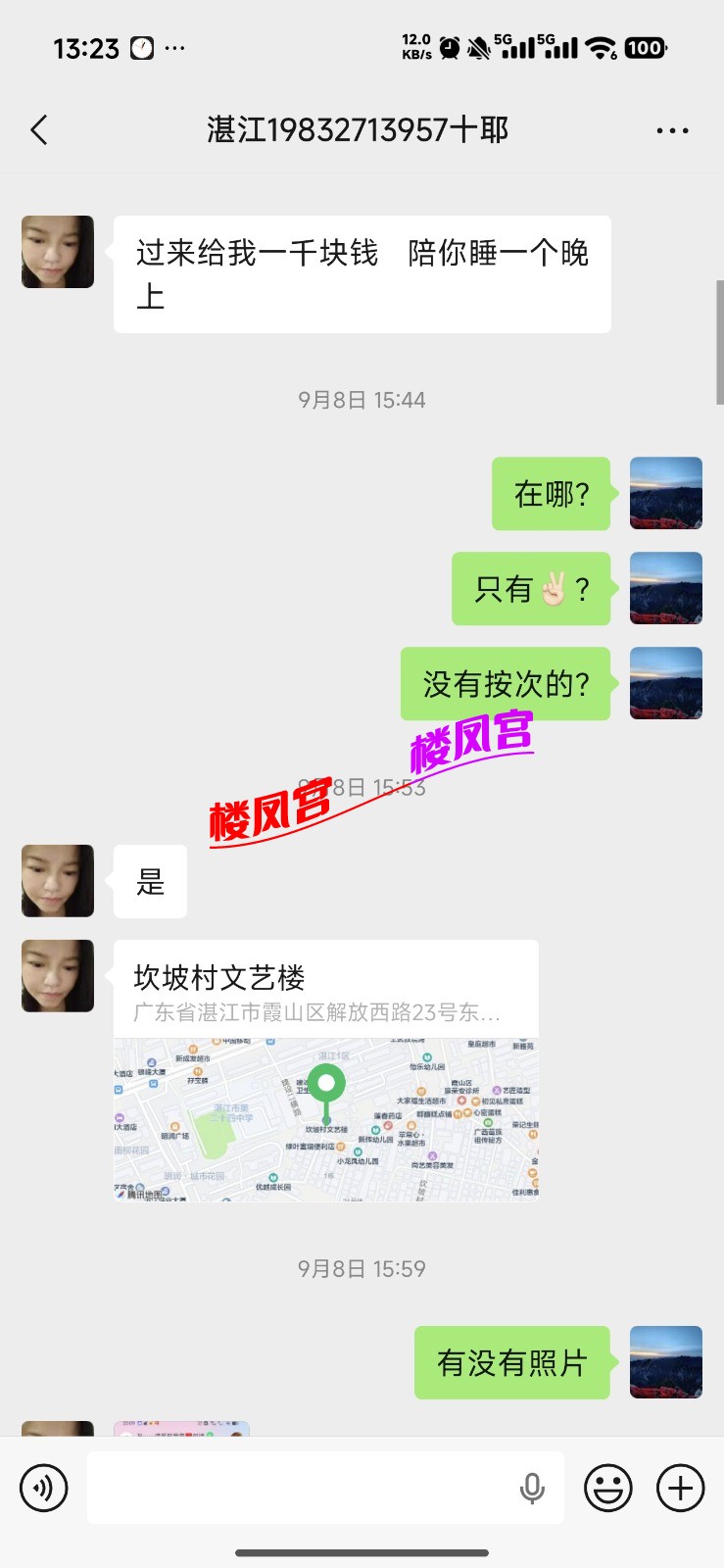Open the chat options three-dot menu
This screenshot has height=1568, width=724.
[672, 128]
